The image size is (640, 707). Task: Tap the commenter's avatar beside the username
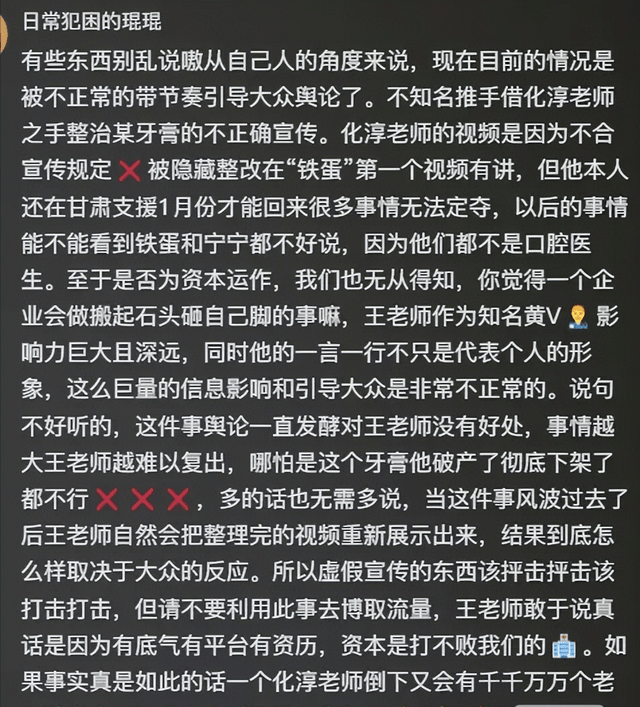click(4, 32)
